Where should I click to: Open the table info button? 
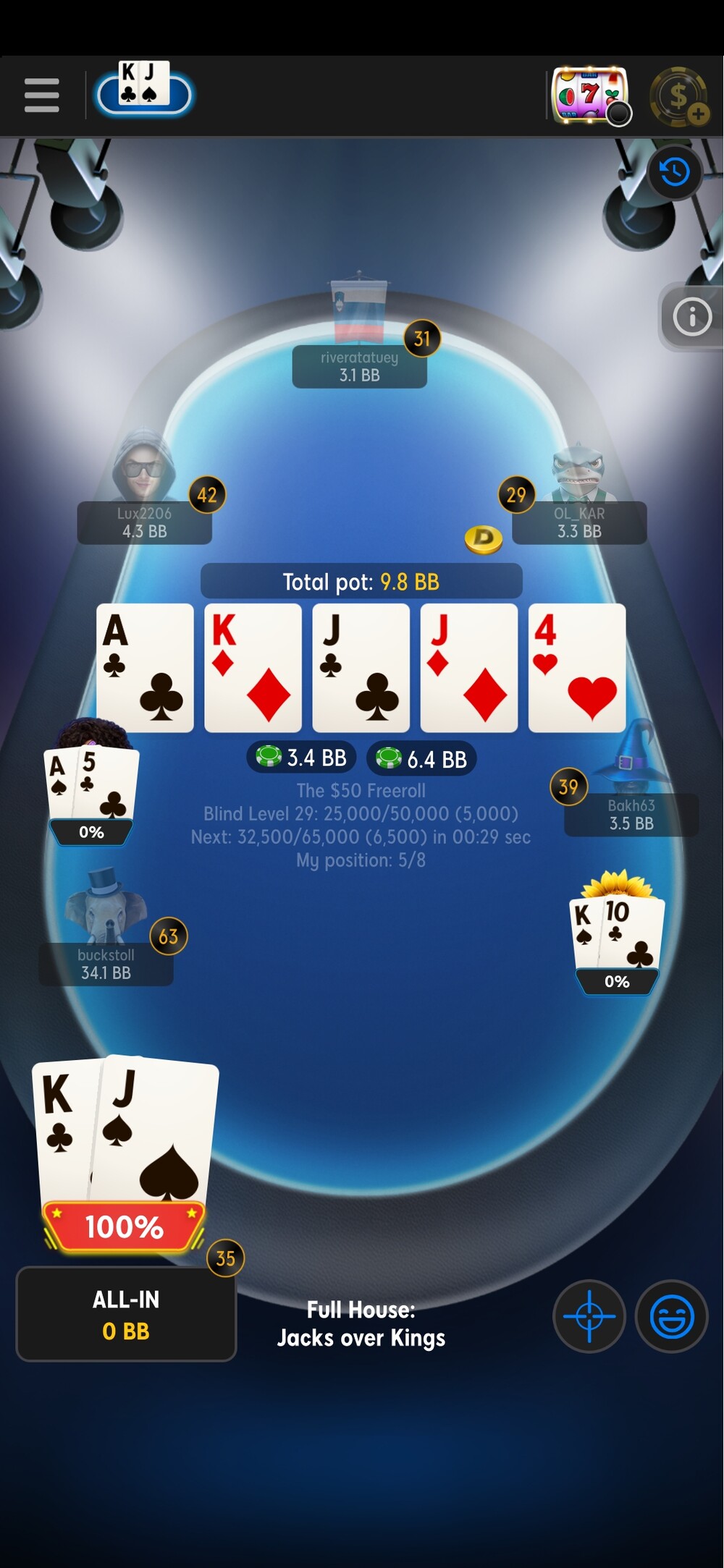pyautogui.click(x=692, y=317)
